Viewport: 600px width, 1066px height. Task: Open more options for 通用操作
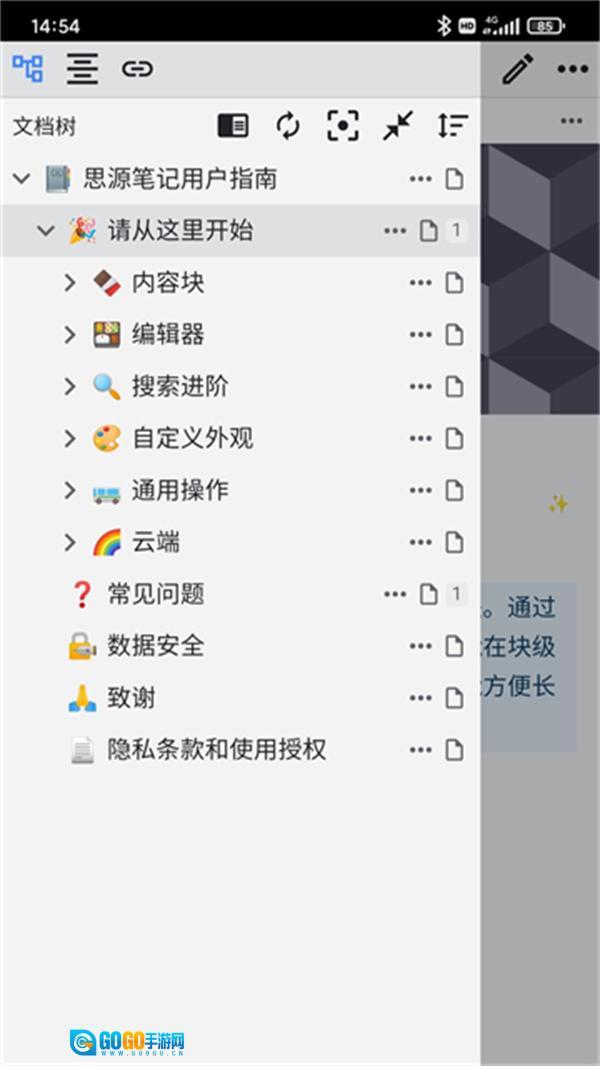click(x=421, y=491)
